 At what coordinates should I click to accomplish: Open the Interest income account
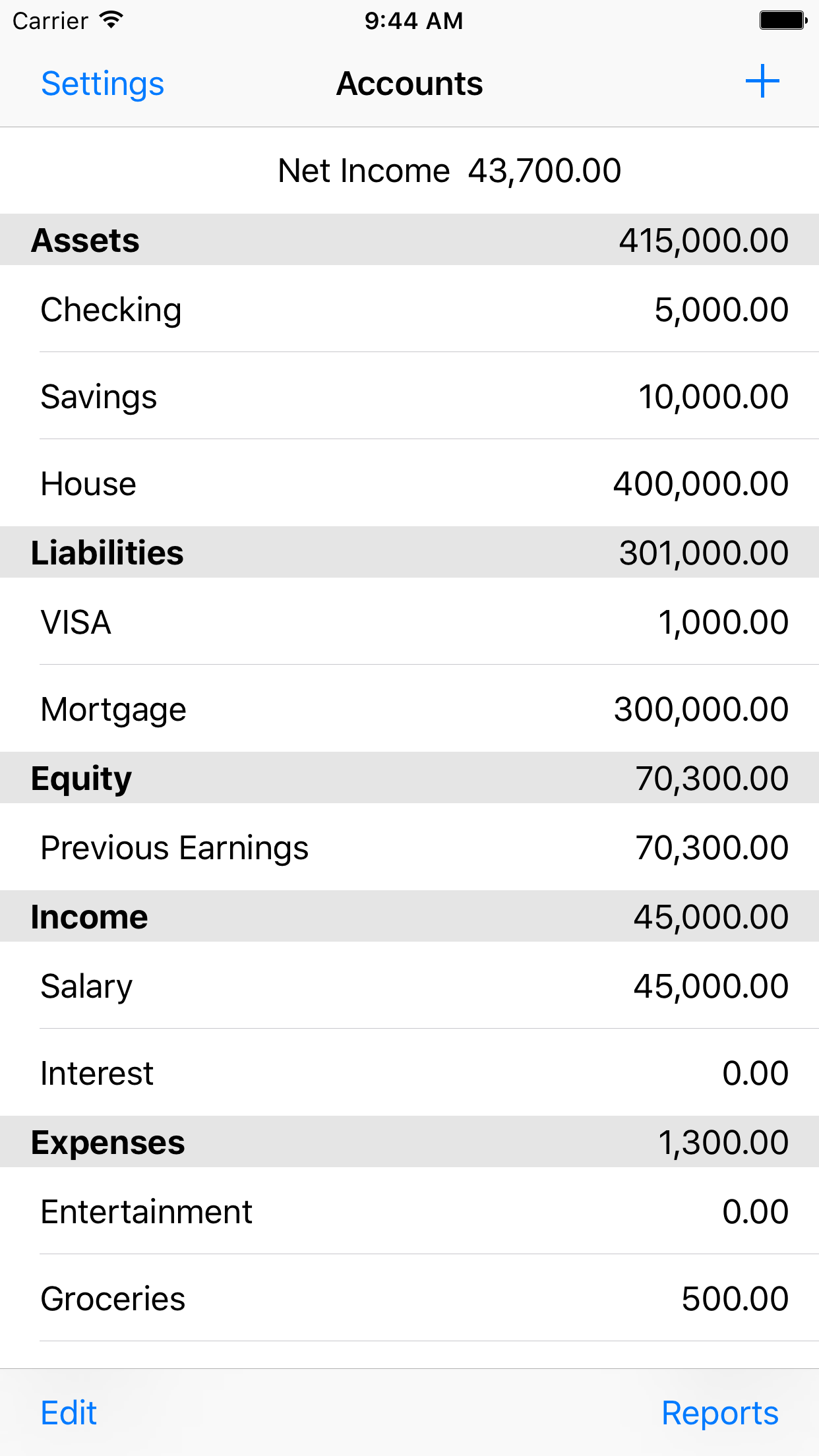409,1073
